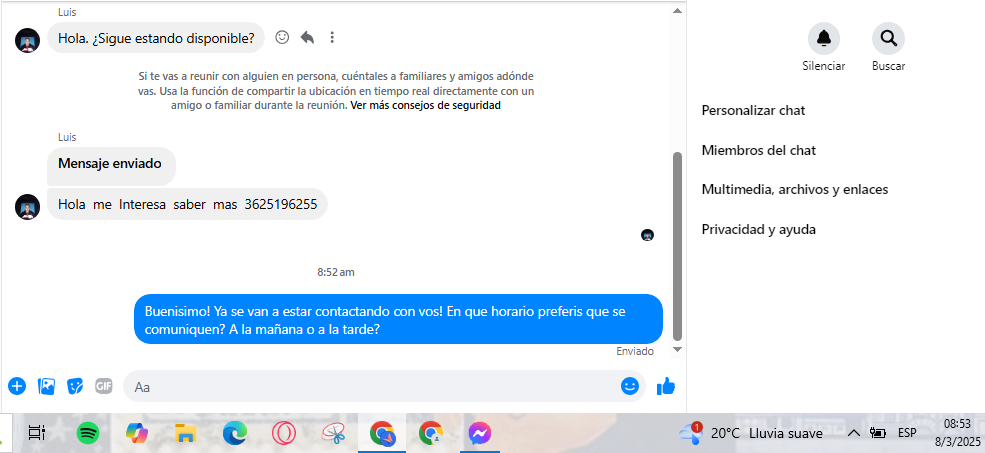React with emoji to Luis's Hola message
Image resolution: width=985 pixels, height=453 pixels.
[x=282, y=37]
